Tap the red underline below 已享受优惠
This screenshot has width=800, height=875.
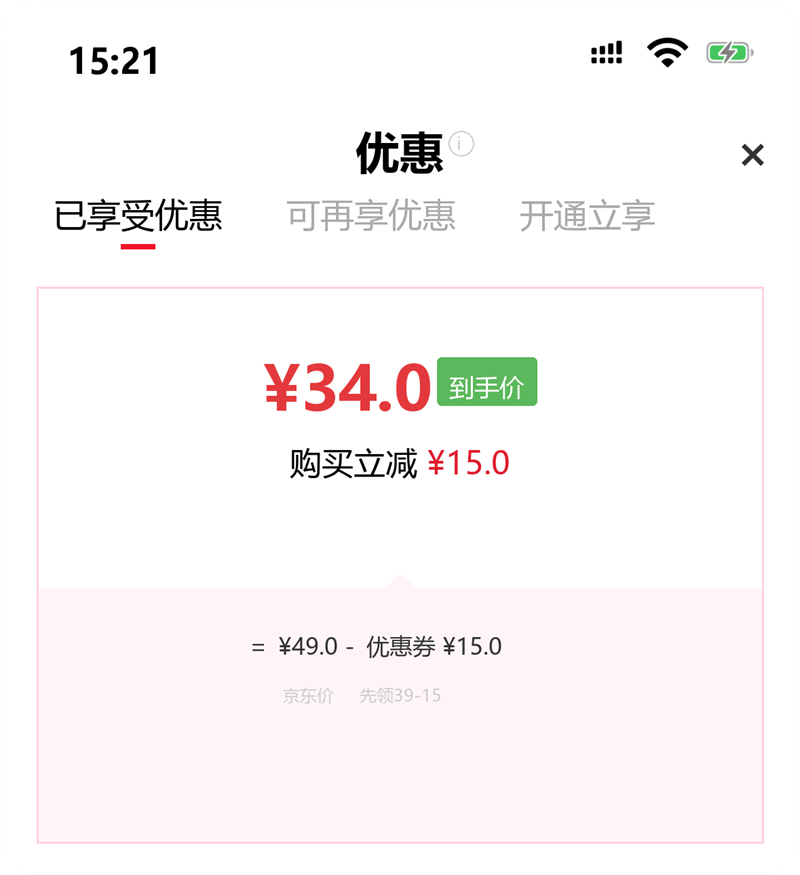pos(141,243)
